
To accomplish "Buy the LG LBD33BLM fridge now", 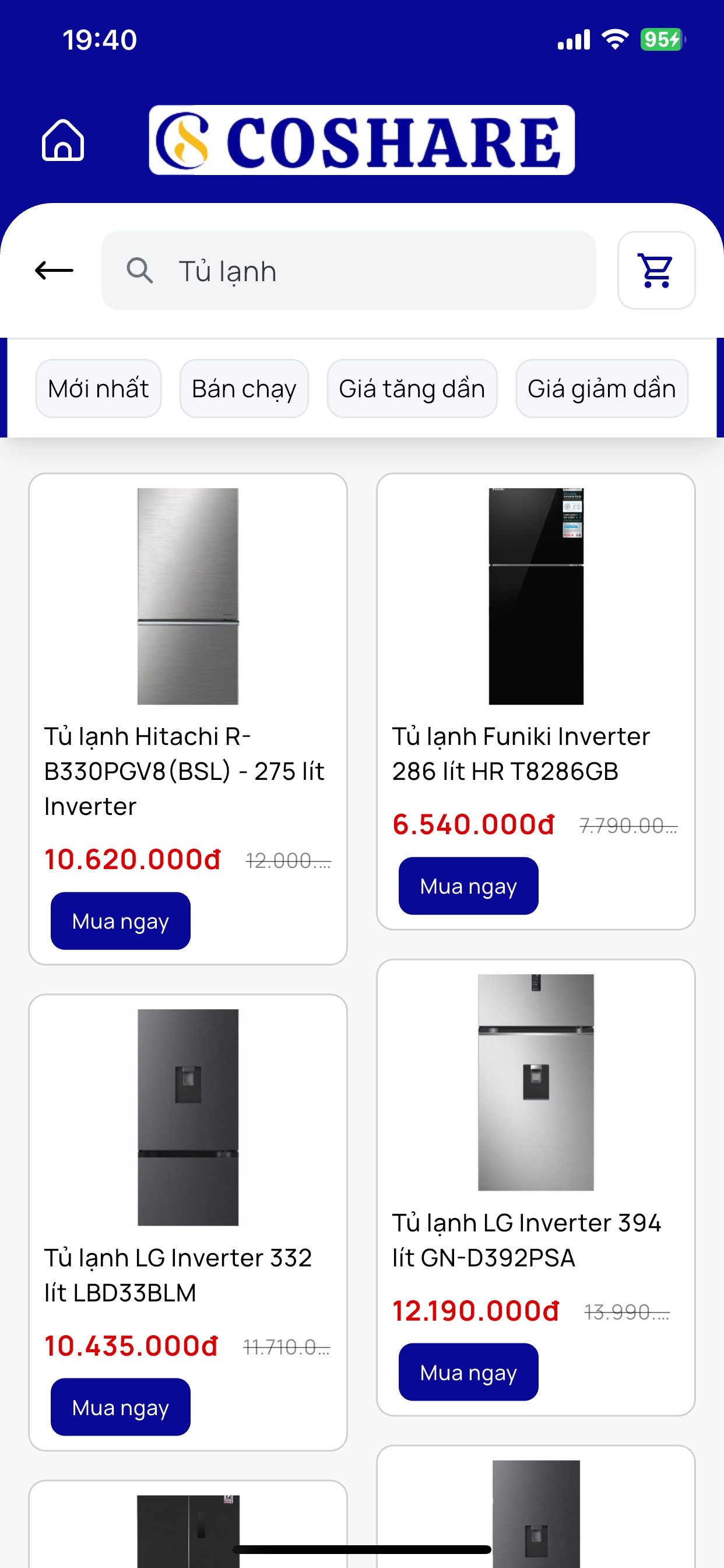I will pos(121,1408).
